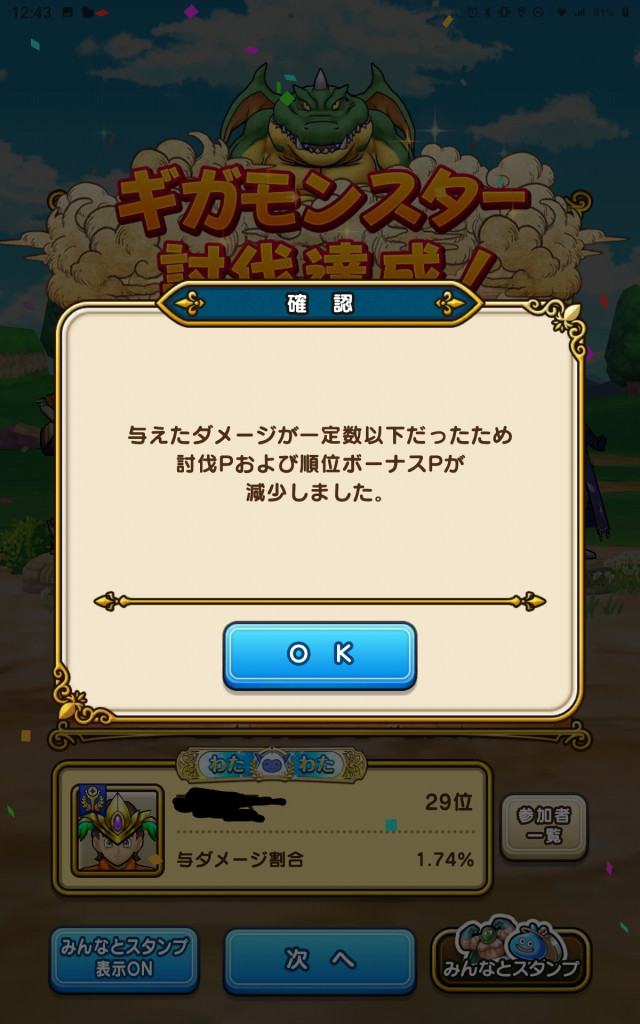
Task: Proceed with the 次へ button
Action: tap(319, 960)
